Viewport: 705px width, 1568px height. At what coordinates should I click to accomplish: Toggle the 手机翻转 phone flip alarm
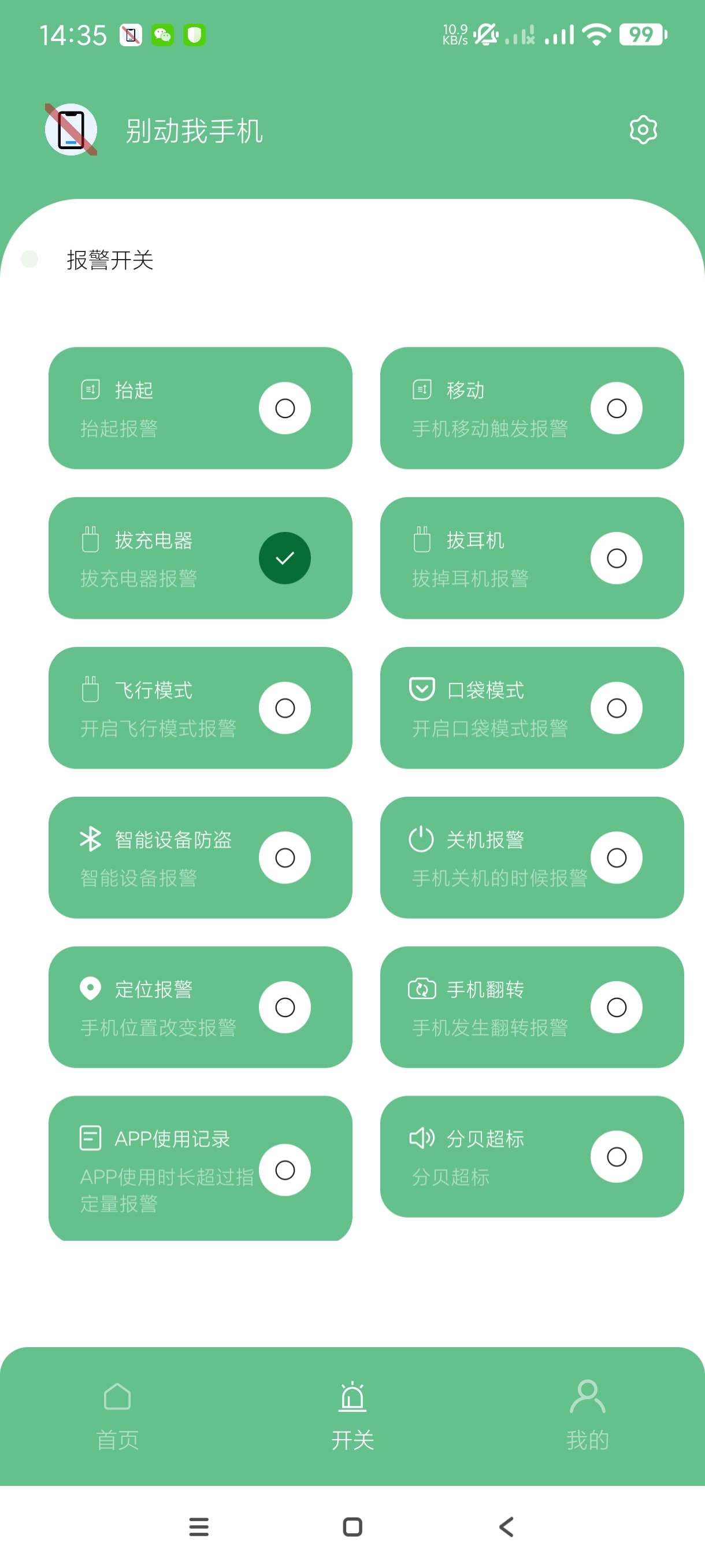point(616,1007)
